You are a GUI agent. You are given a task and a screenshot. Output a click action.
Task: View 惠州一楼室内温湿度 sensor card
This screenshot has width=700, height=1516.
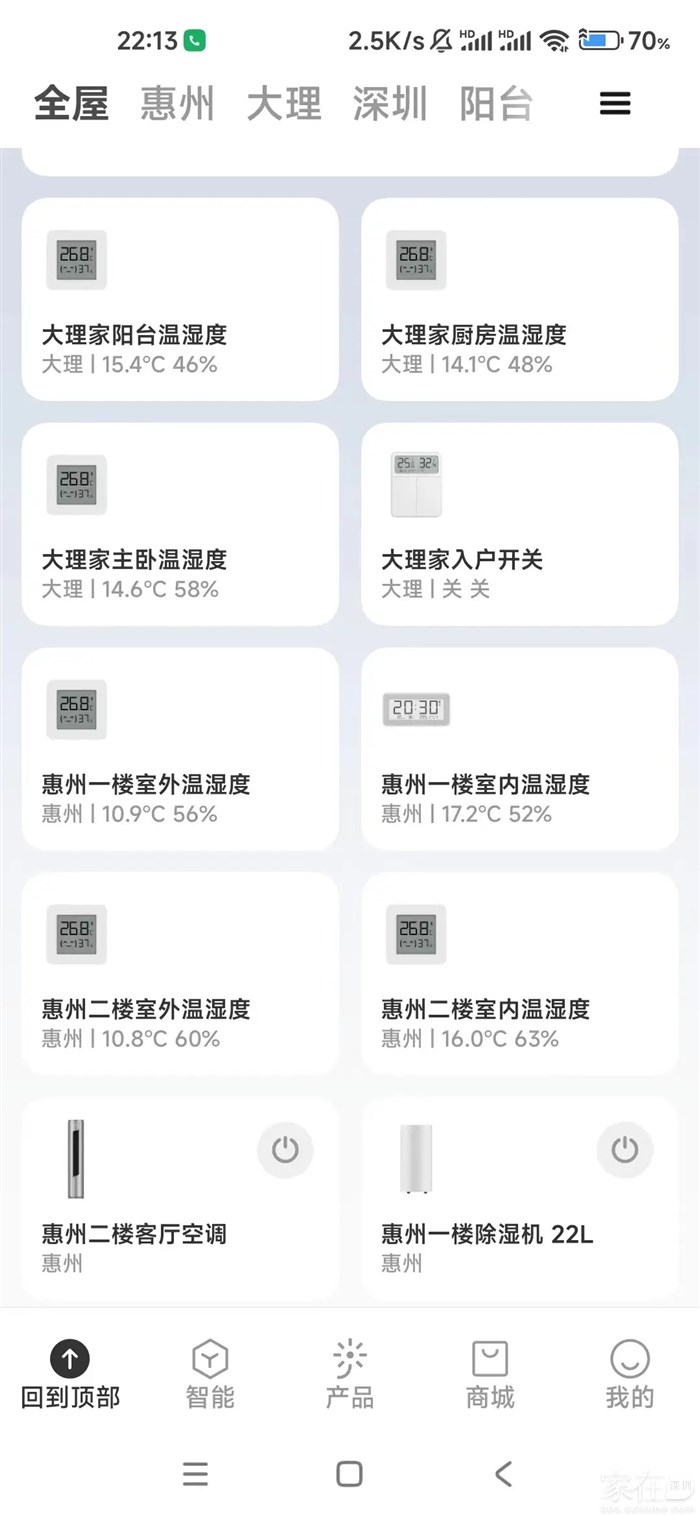tap(520, 750)
